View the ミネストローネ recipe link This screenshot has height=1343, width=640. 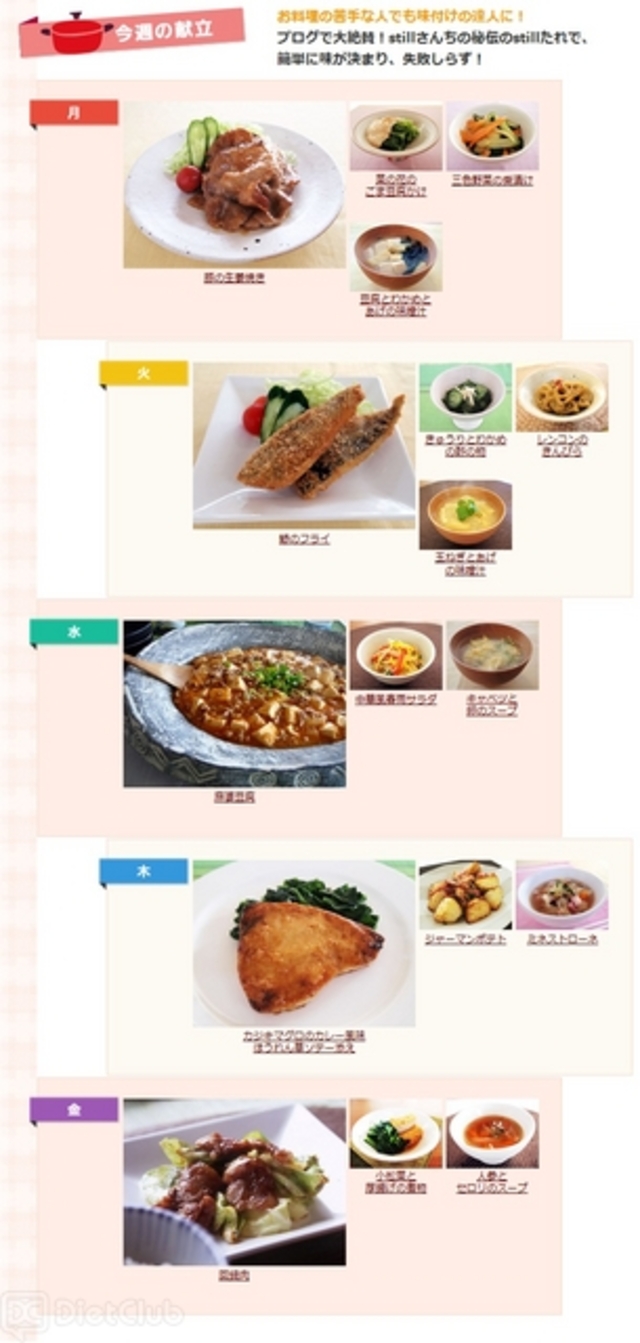(x=562, y=940)
